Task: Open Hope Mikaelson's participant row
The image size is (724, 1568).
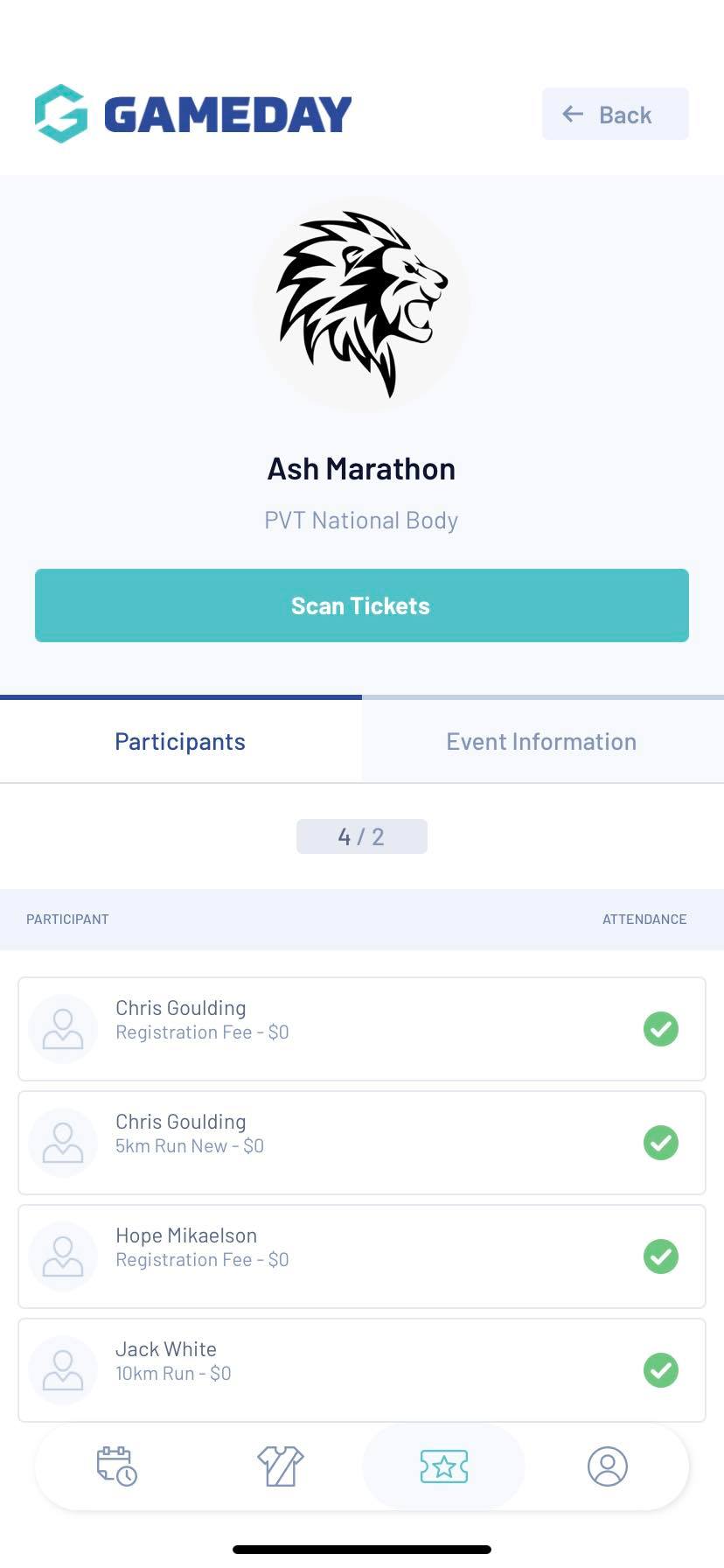Action: point(361,1256)
